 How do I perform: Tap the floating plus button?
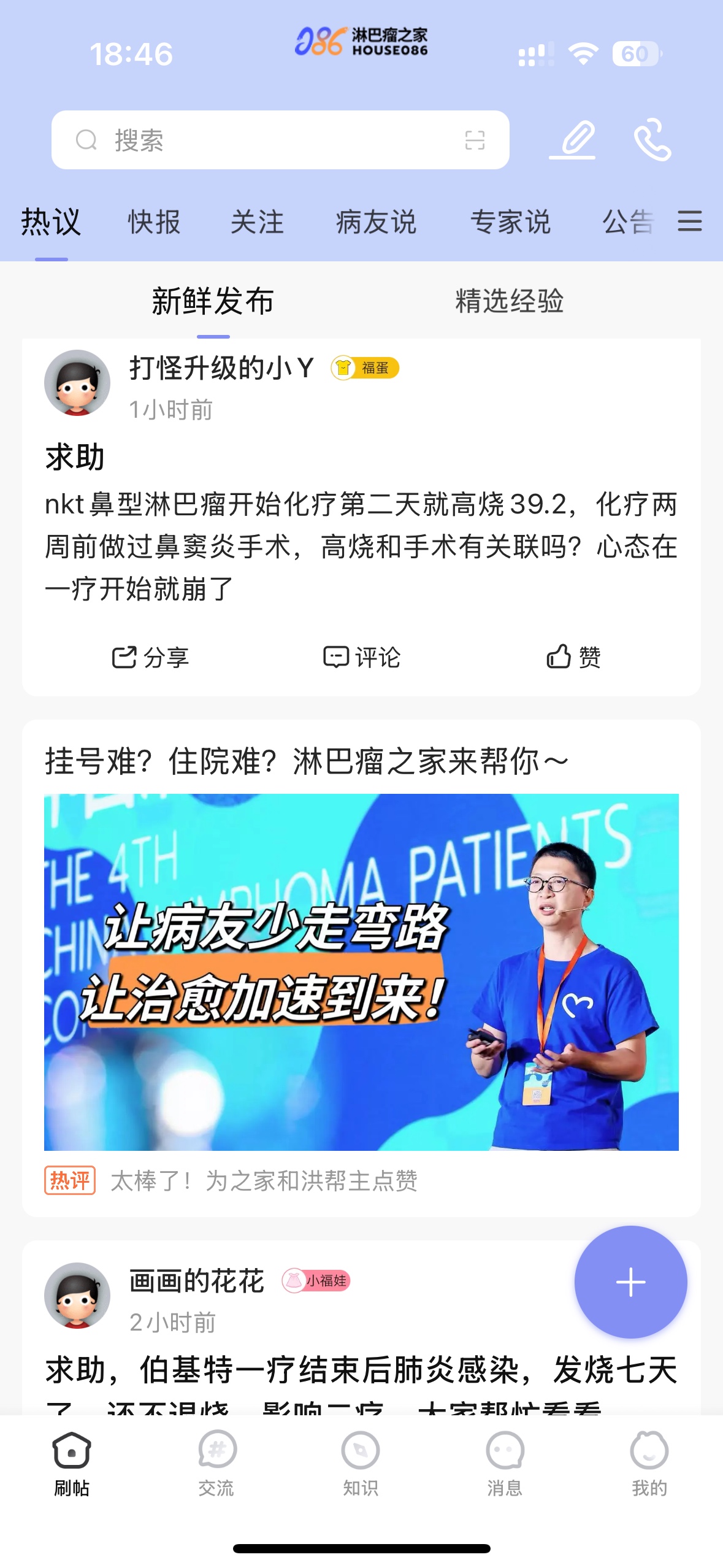click(630, 1282)
